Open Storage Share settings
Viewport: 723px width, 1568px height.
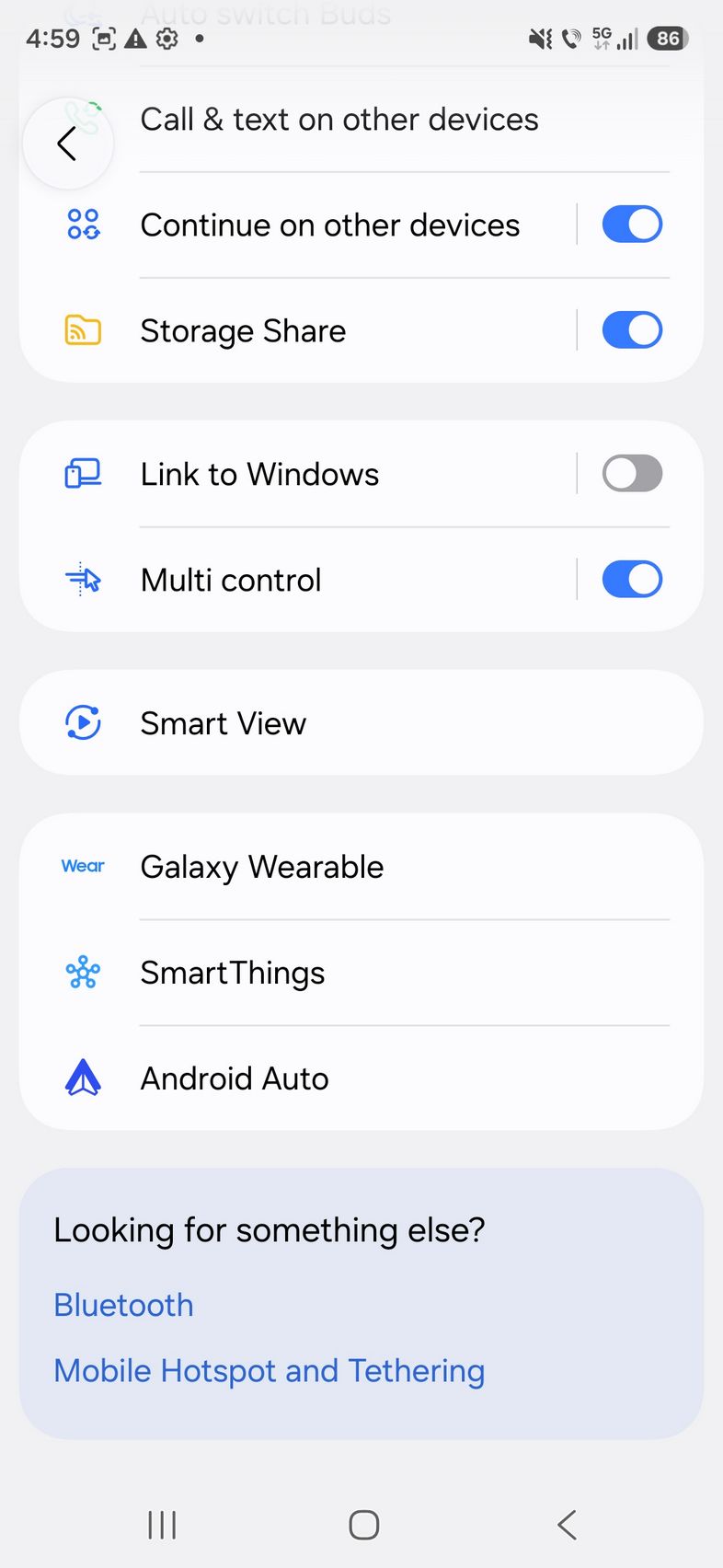click(243, 331)
